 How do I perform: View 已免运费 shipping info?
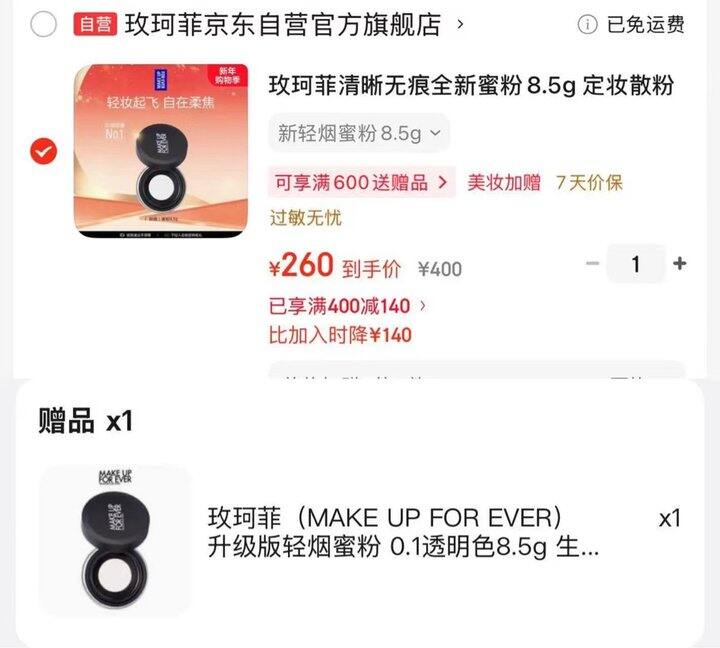click(x=632, y=25)
